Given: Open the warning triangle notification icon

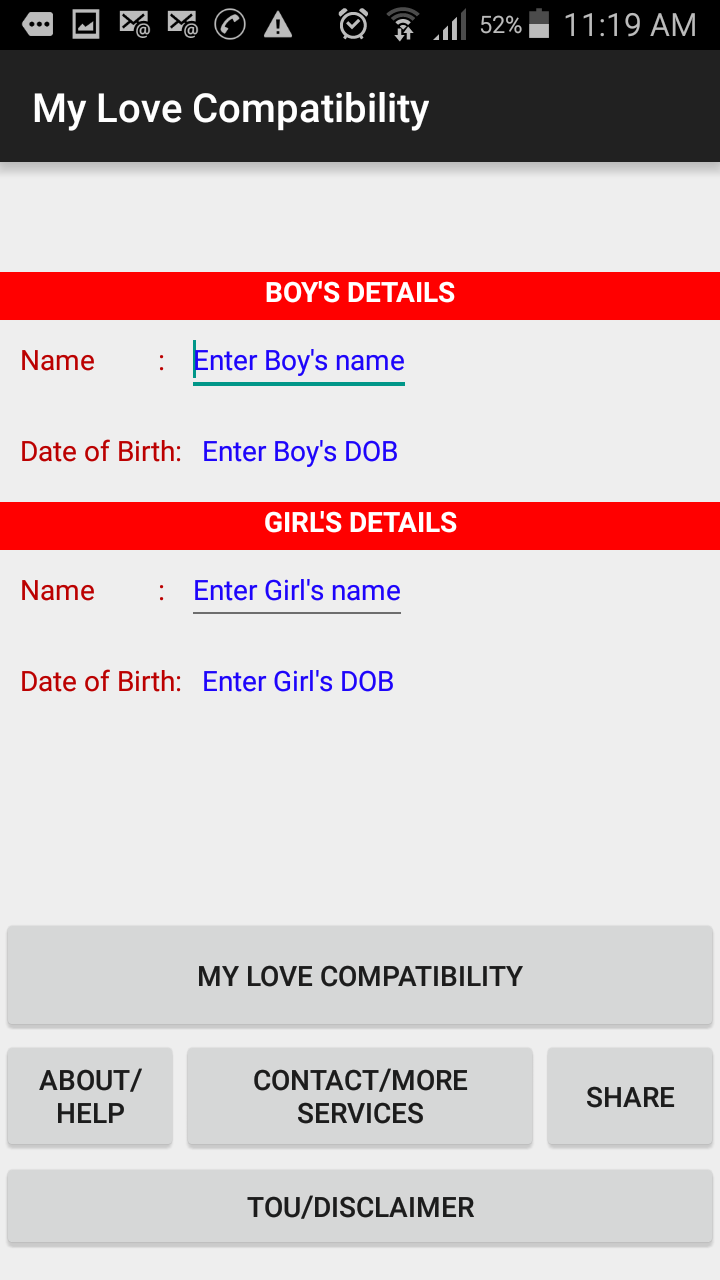Looking at the screenshot, I should tap(278, 24).
